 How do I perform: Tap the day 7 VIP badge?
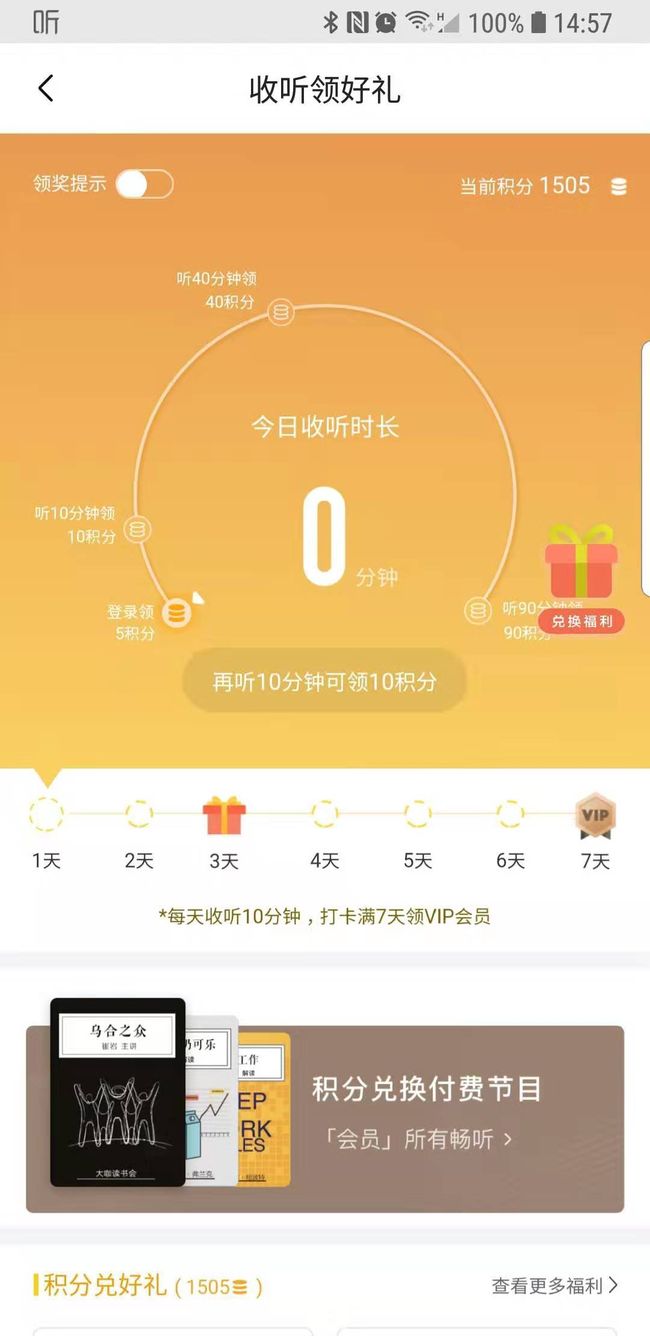595,816
